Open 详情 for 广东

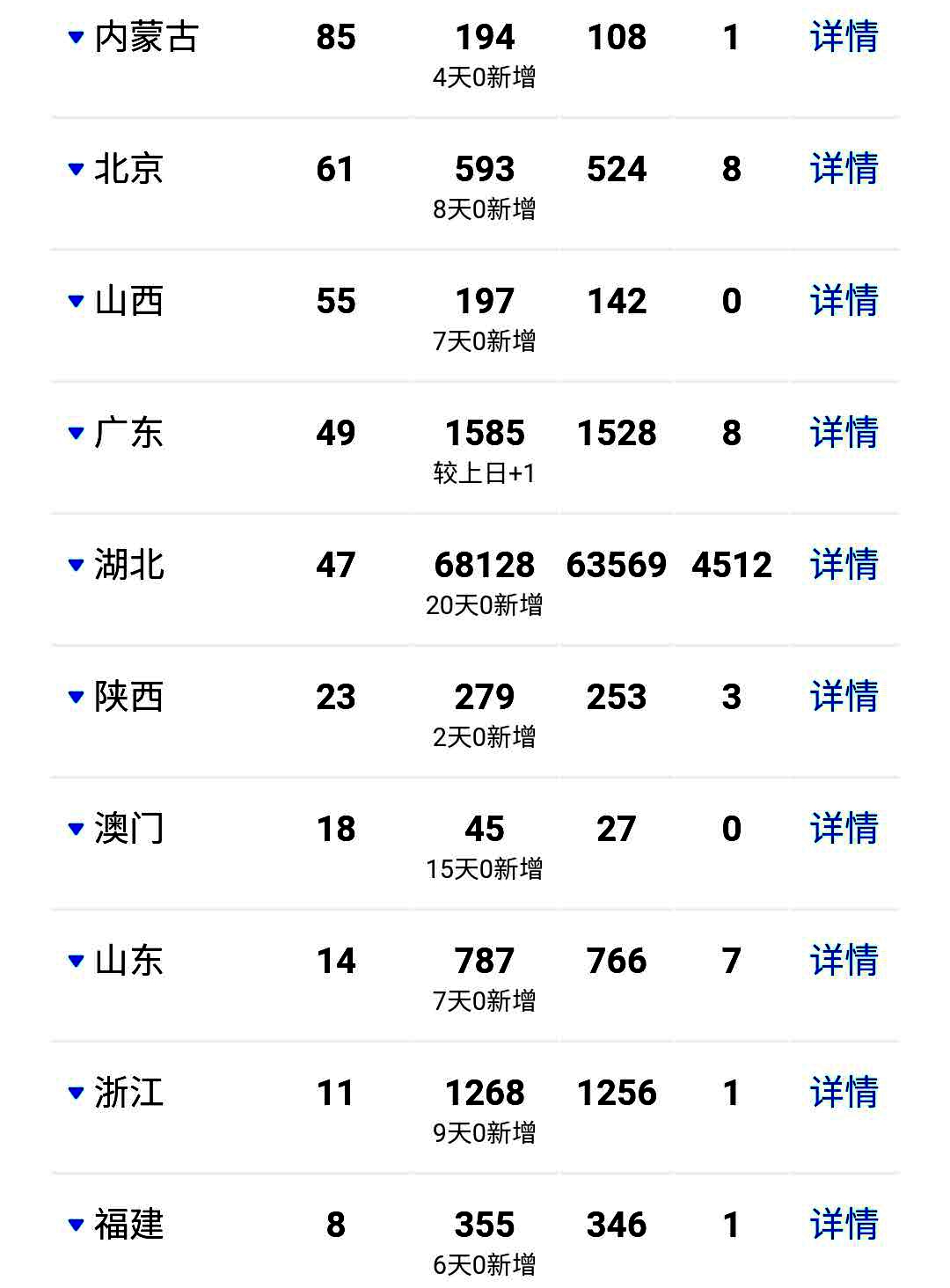point(844,433)
